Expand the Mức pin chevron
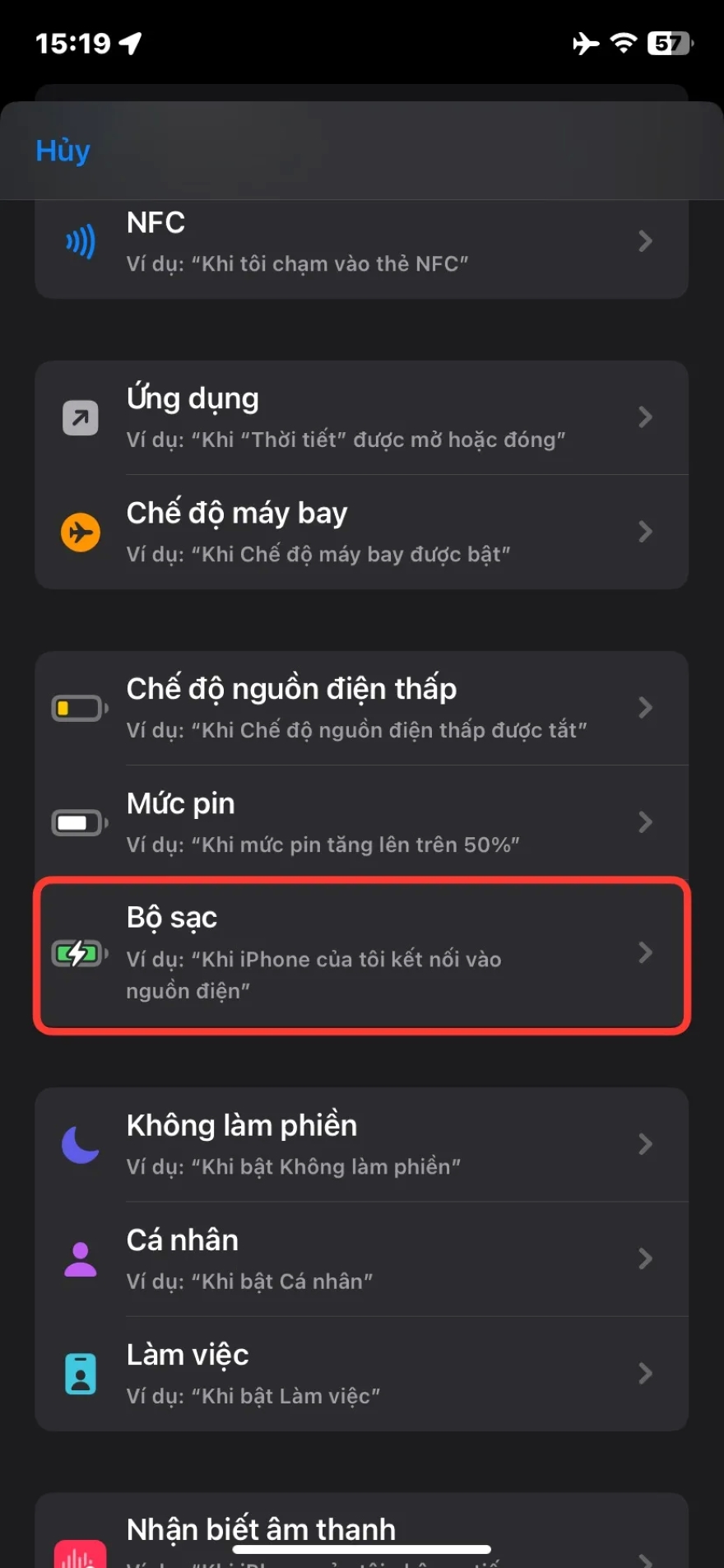This screenshot has width=724, height=1568. point(646,821)
